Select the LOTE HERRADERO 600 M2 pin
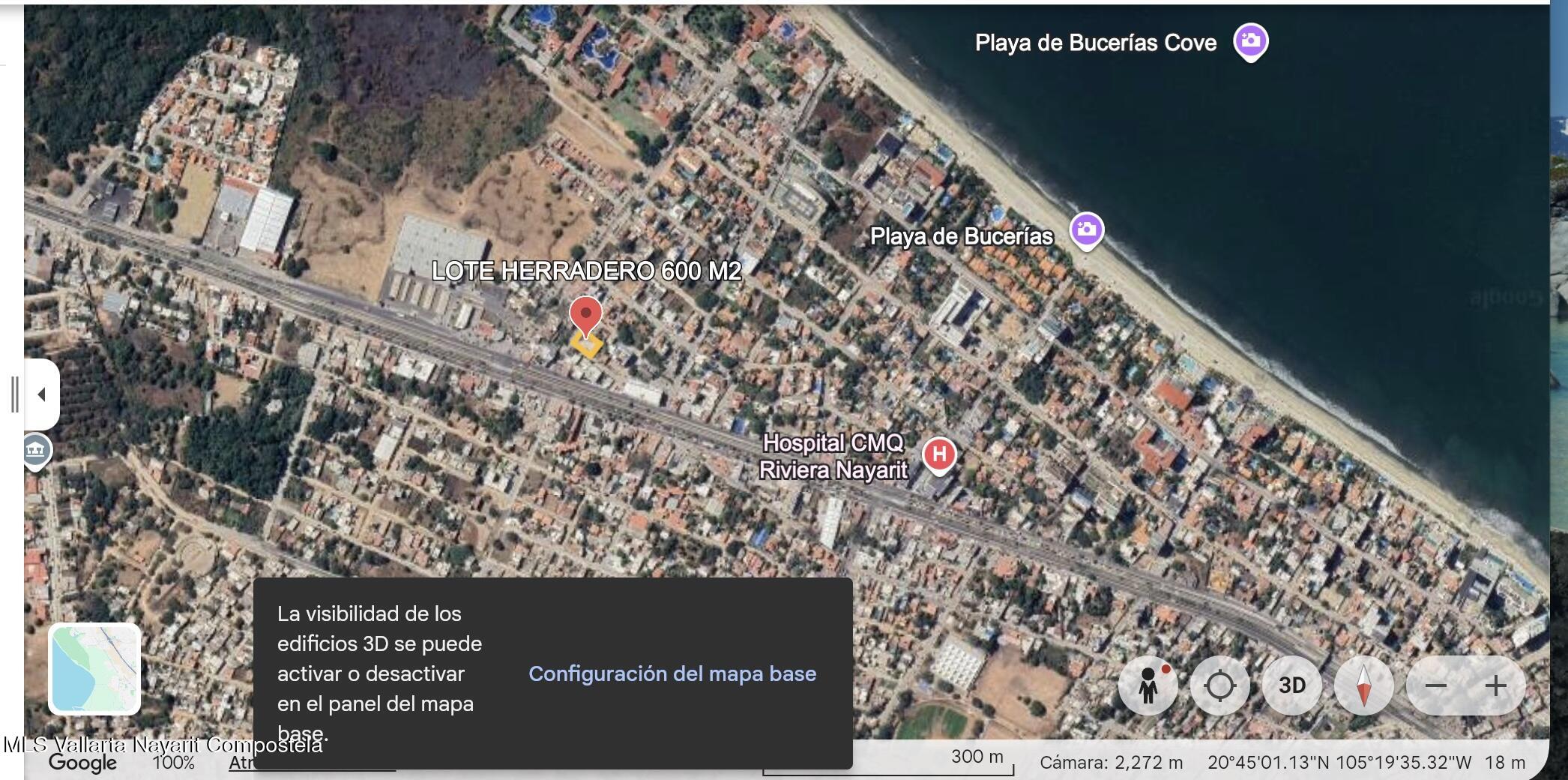The image size is (1568, 780). coord(585,315)
